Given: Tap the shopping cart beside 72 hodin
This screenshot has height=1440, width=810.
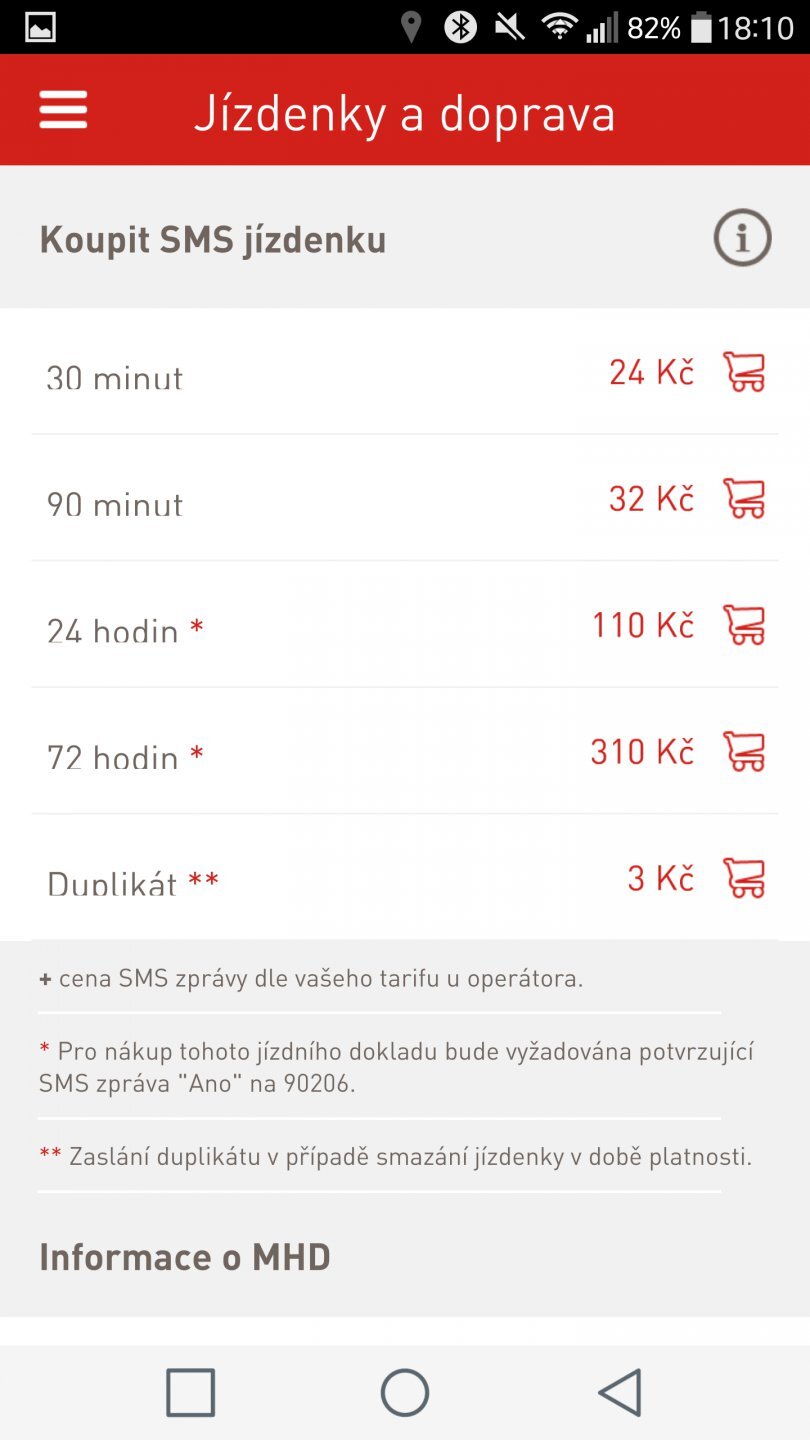Looking at the screenshot, I should coord(745,752).
